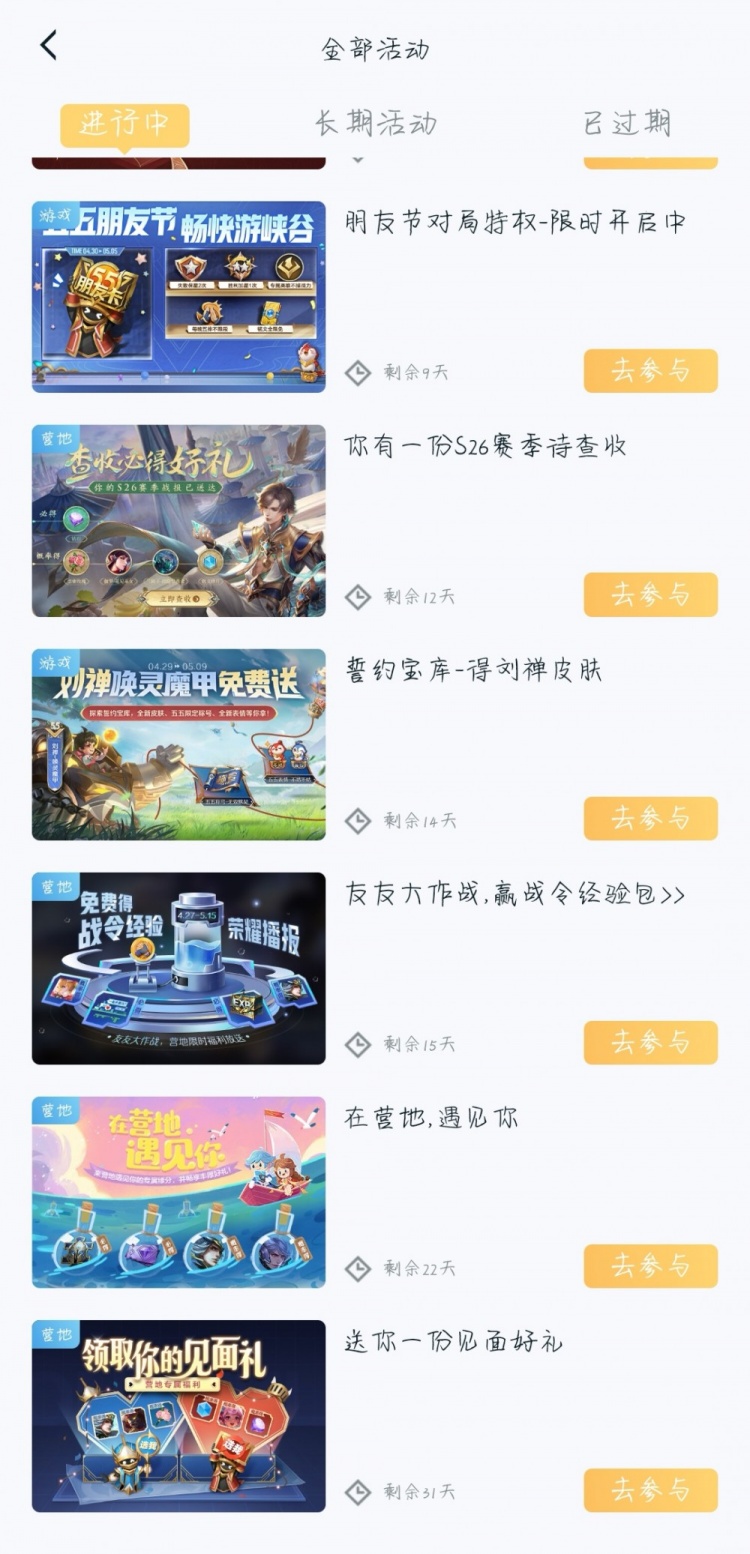Viewport: 750px width, 1554px height.
Task: Tap 去参与 for S26赛季诗查收
Action: [x=650, y=595]
